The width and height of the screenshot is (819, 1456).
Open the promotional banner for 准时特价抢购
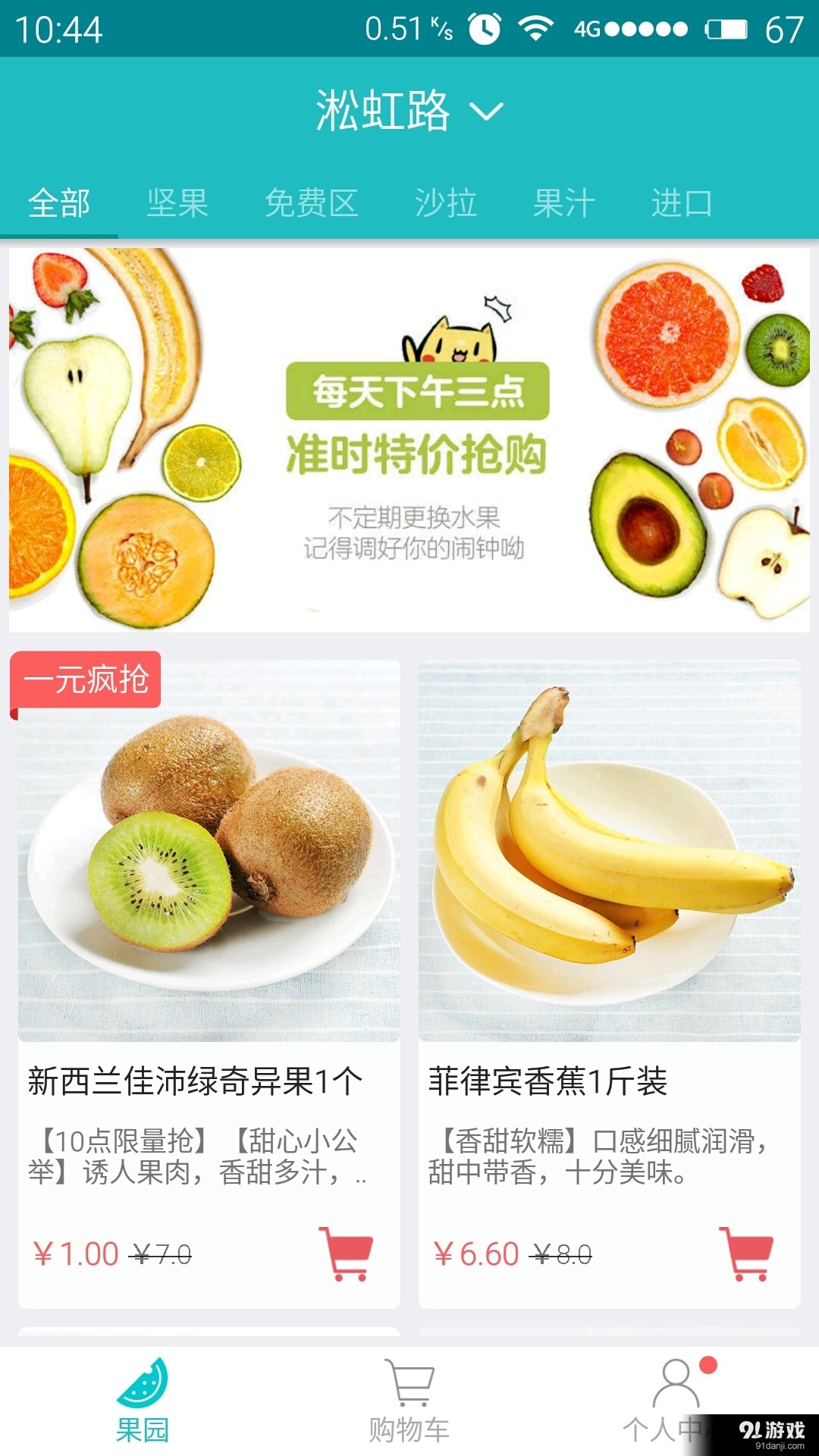[x=409, y=438]
